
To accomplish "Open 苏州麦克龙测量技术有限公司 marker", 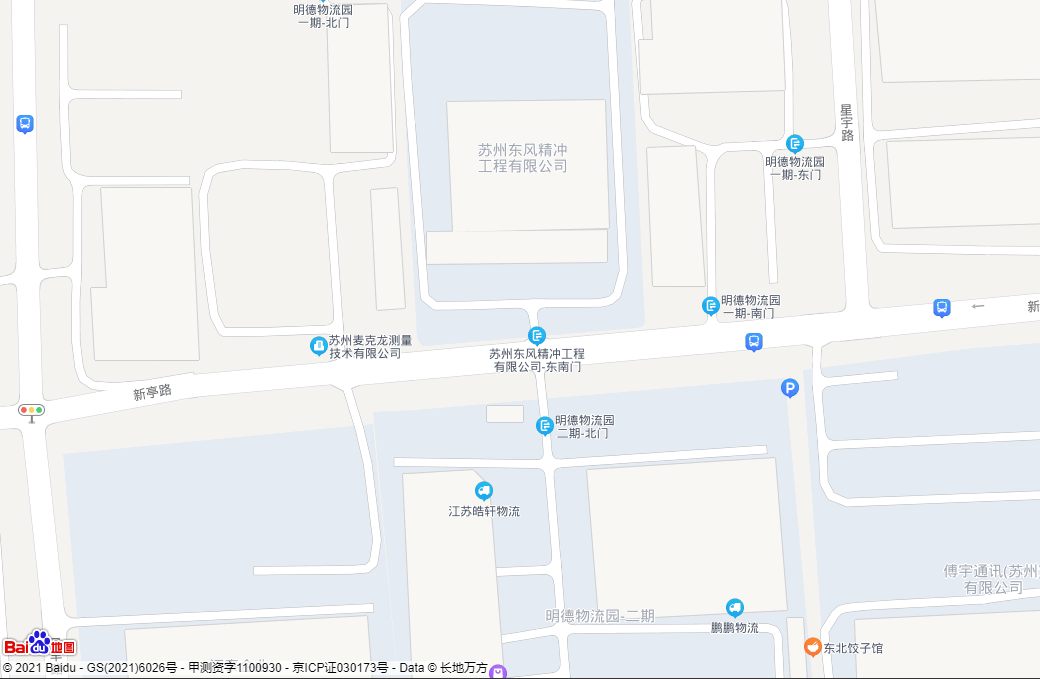I will (318, 346).
